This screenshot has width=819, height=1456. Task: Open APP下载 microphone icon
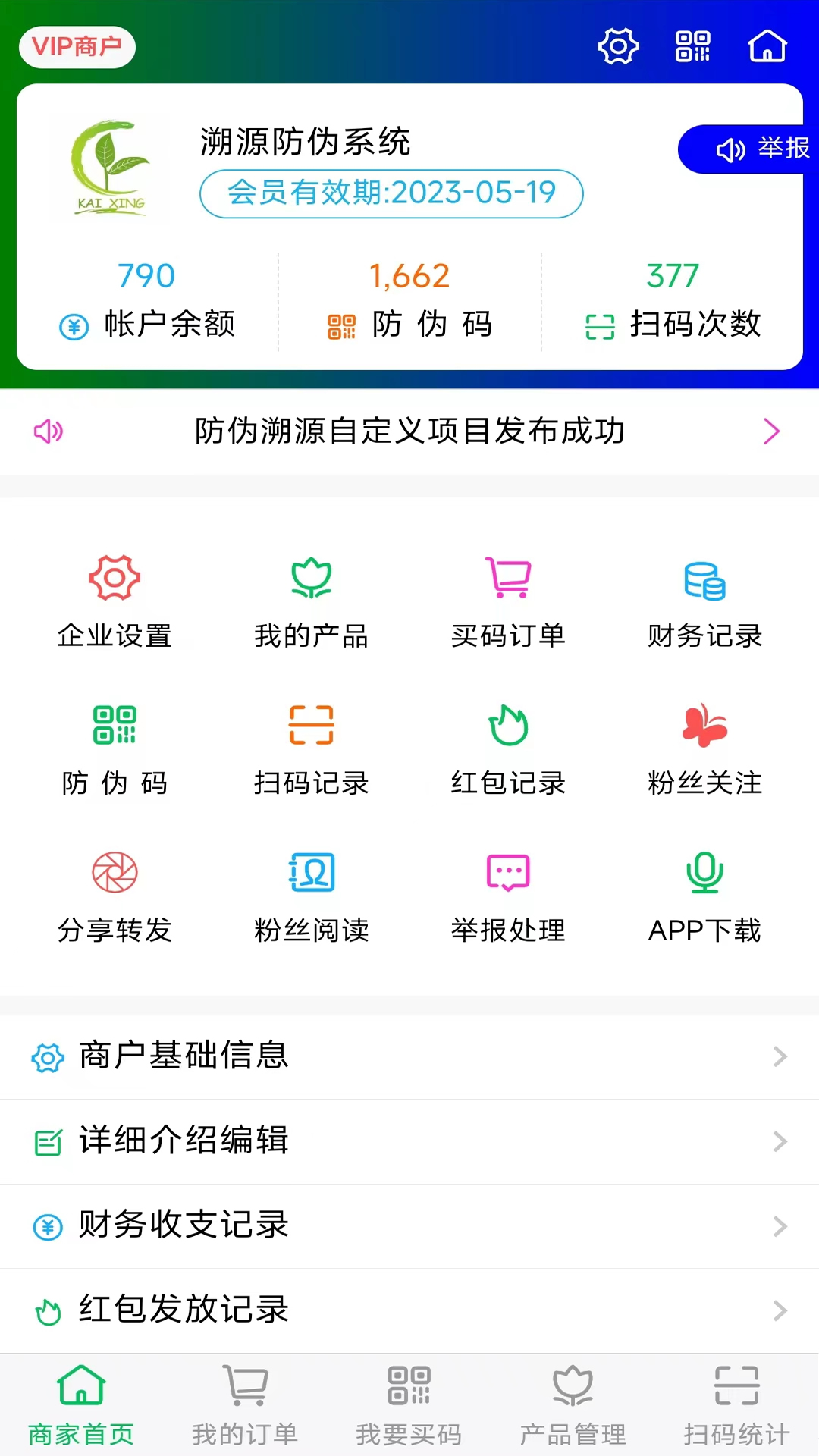pyautogui.click(x=704, y=872)
